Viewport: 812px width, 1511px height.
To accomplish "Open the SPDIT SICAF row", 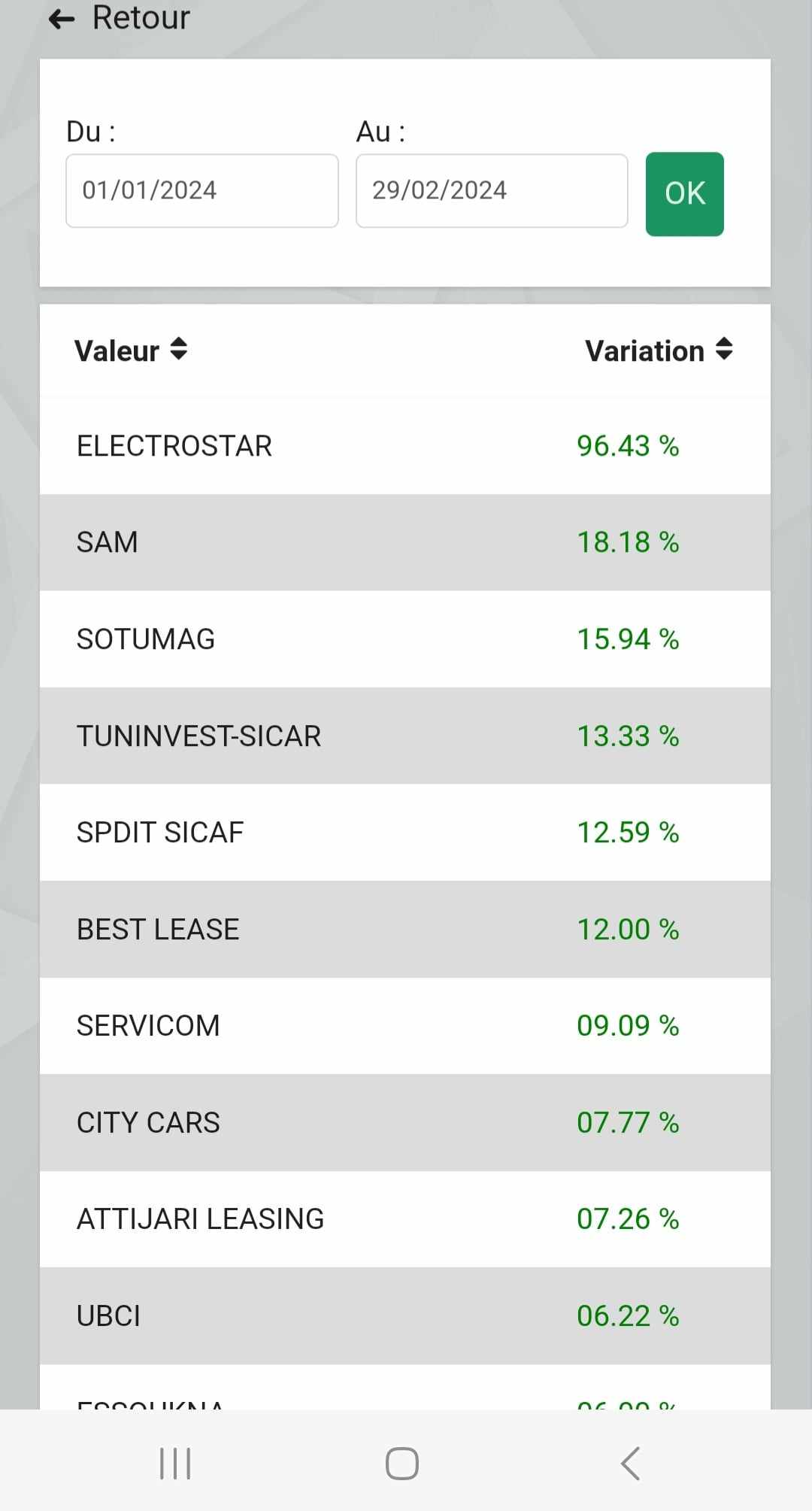I will (405, 833).
